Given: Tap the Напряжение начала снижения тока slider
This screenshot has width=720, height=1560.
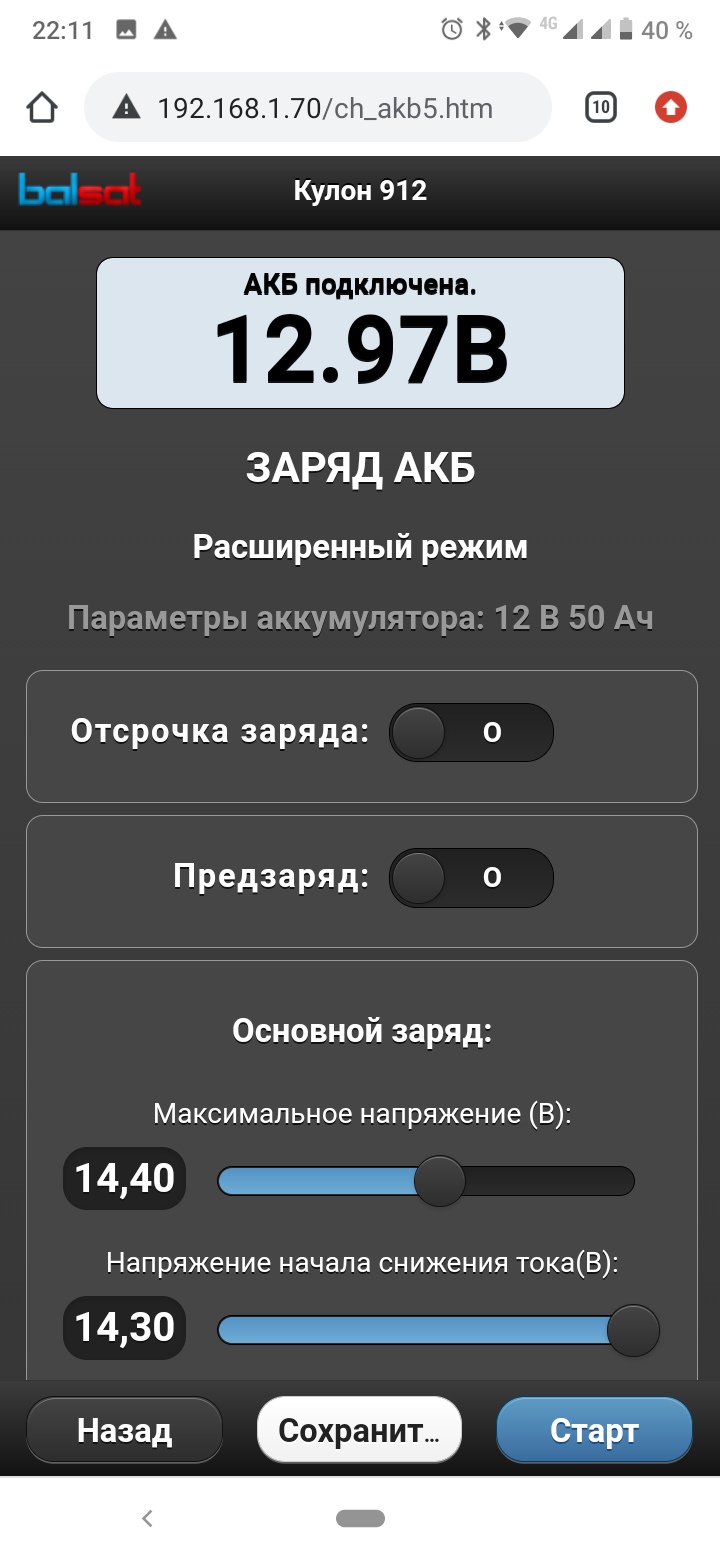Looking at the screenshot, I should (427, 1330).
